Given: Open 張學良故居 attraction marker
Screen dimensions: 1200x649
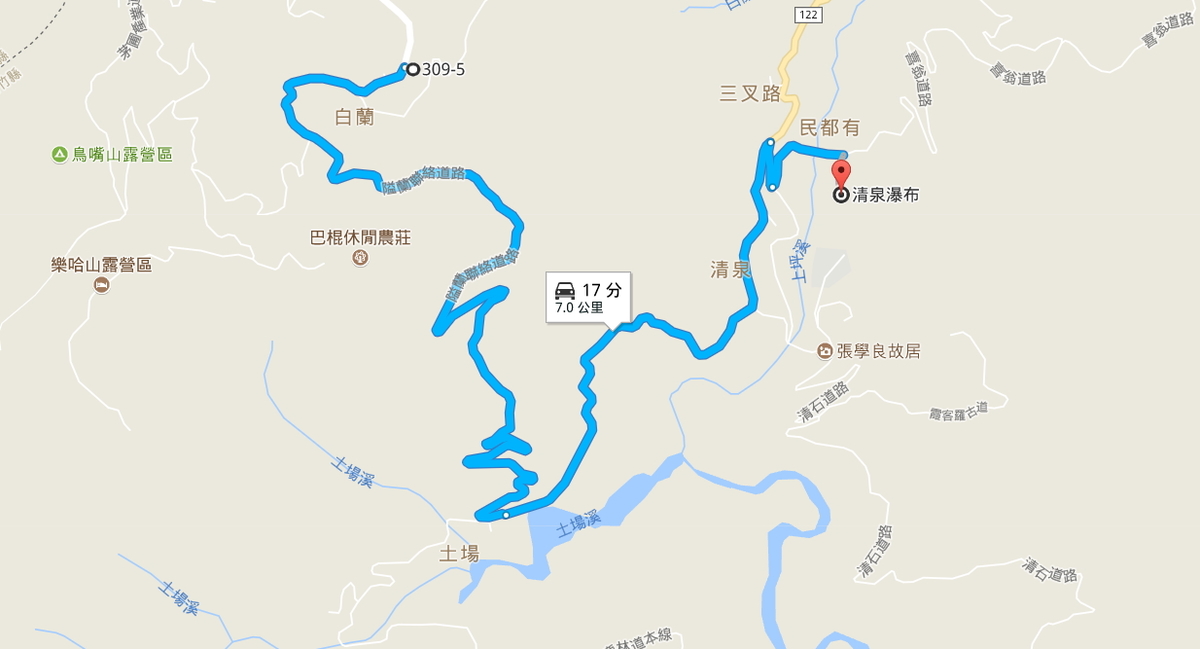Looking at the screenshot, I should click(x=824, y=351).
